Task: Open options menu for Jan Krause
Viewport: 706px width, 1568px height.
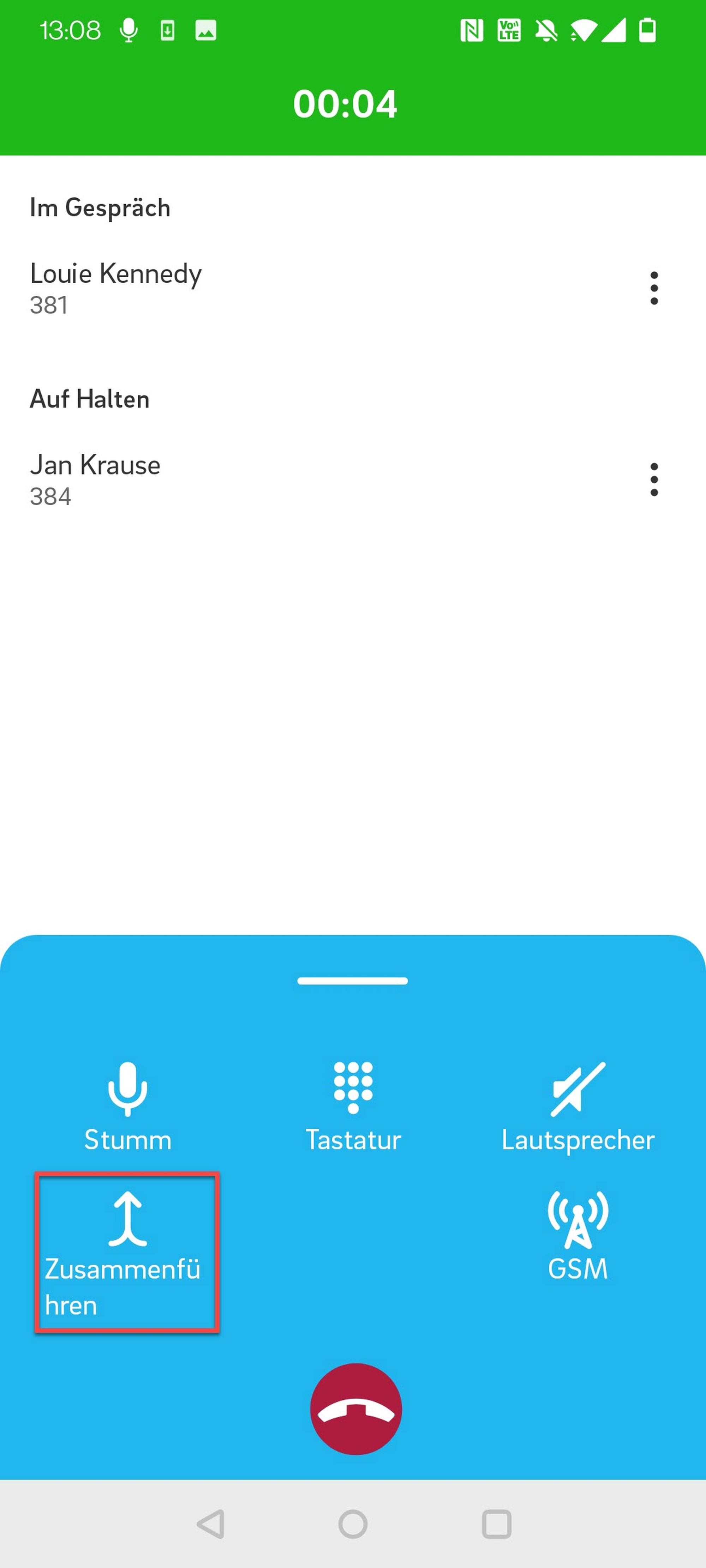Action: [x=654, y=480]
